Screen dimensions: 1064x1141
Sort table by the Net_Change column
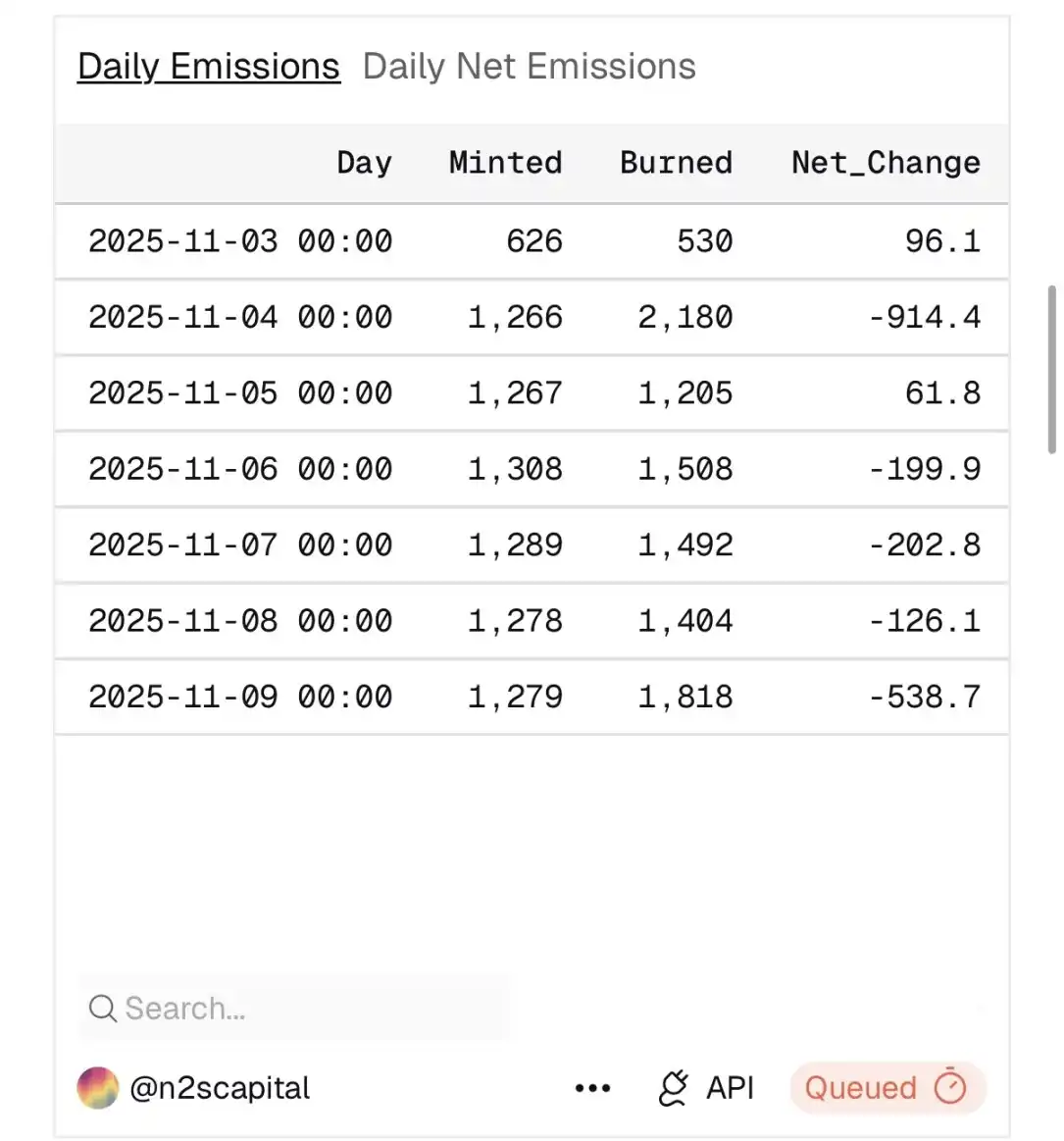(x=885, y=163)
